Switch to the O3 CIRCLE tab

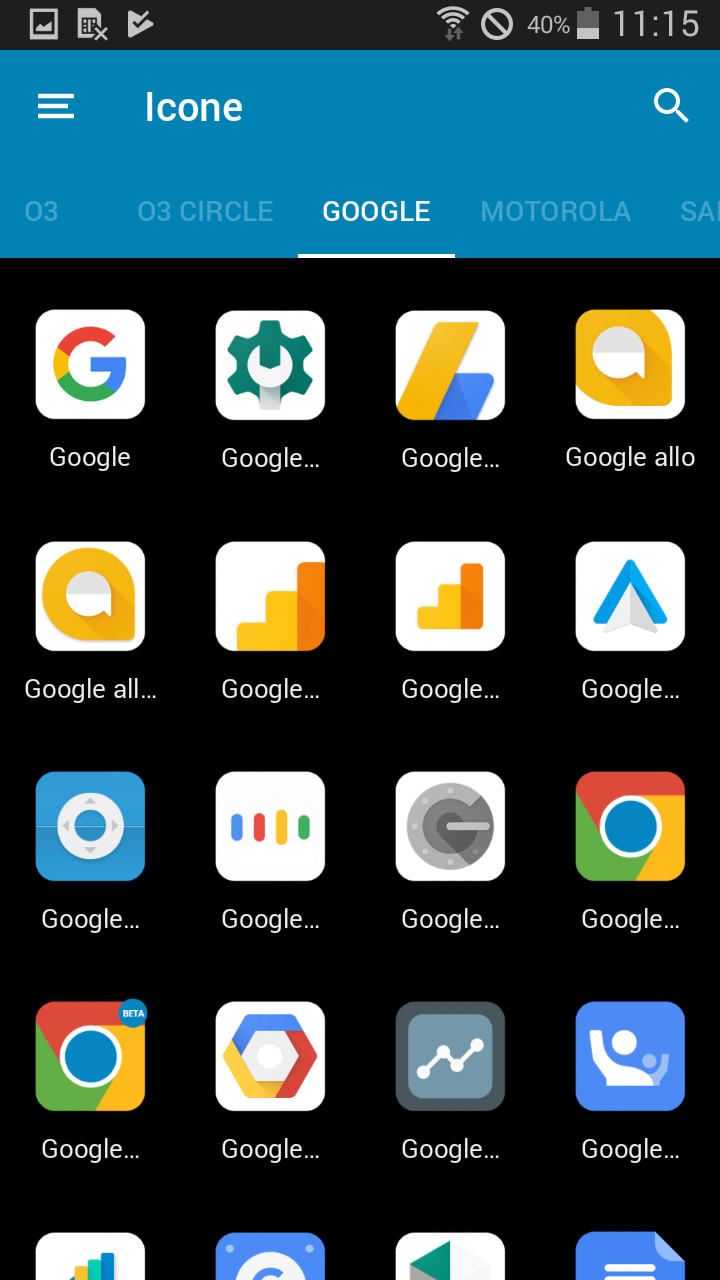click(x=205, y=211)
